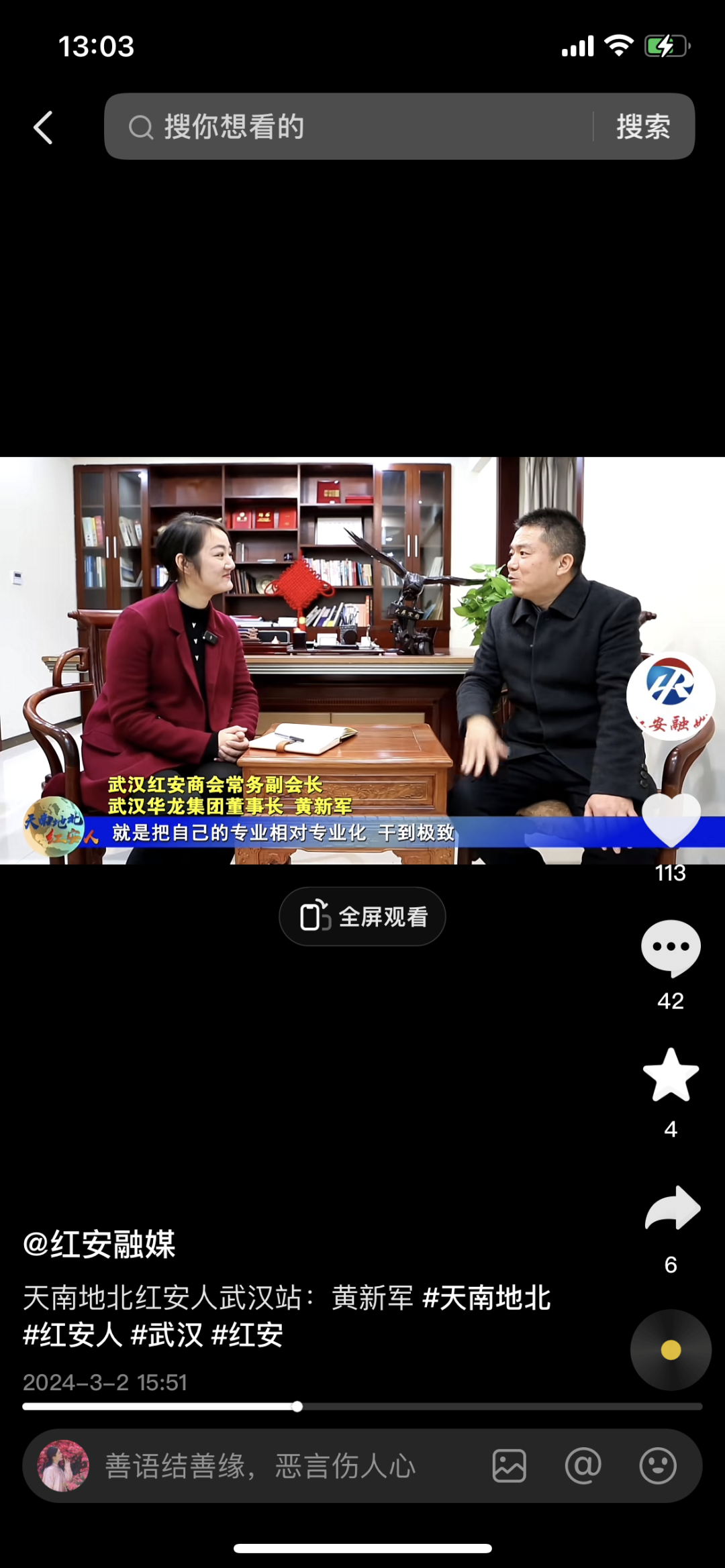
Task: Open the #武汉 hashtag
Action: tap(166, 1335)
